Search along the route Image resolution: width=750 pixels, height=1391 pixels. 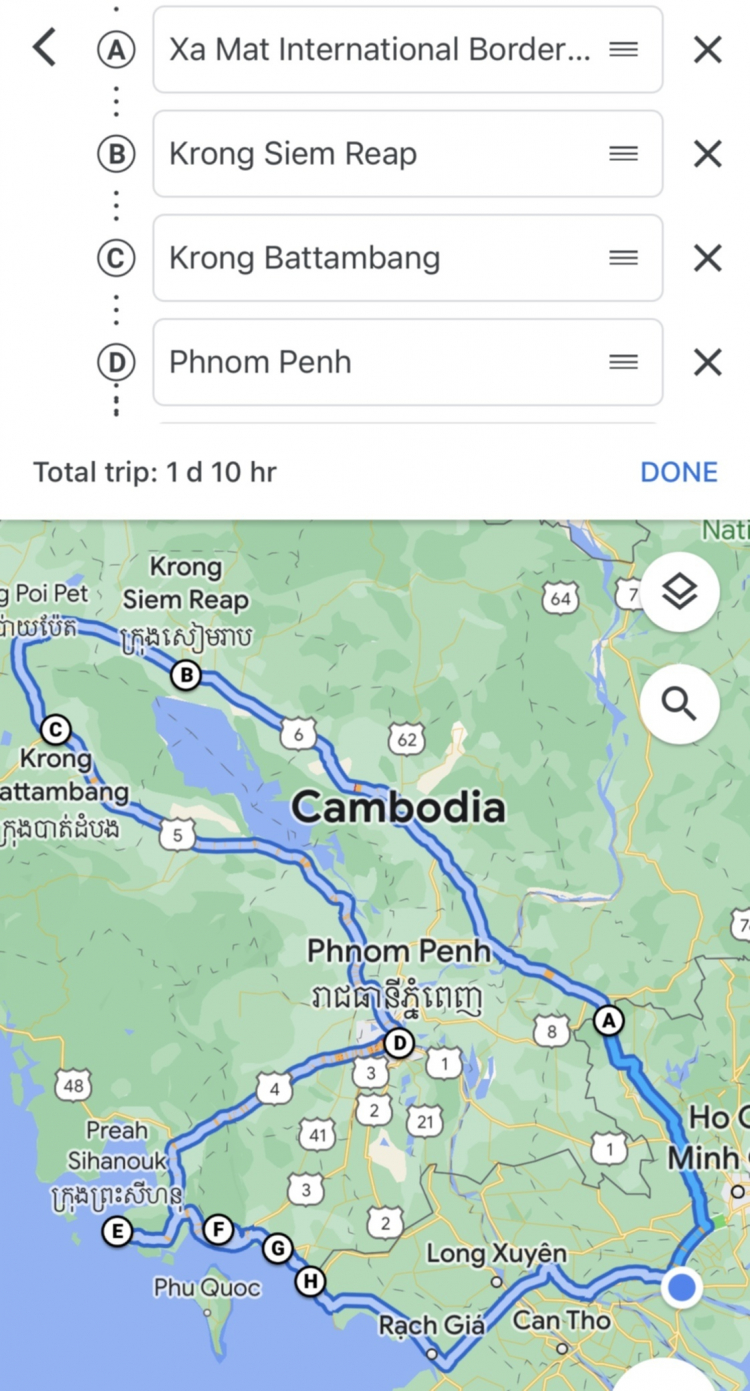coord(679,705)
